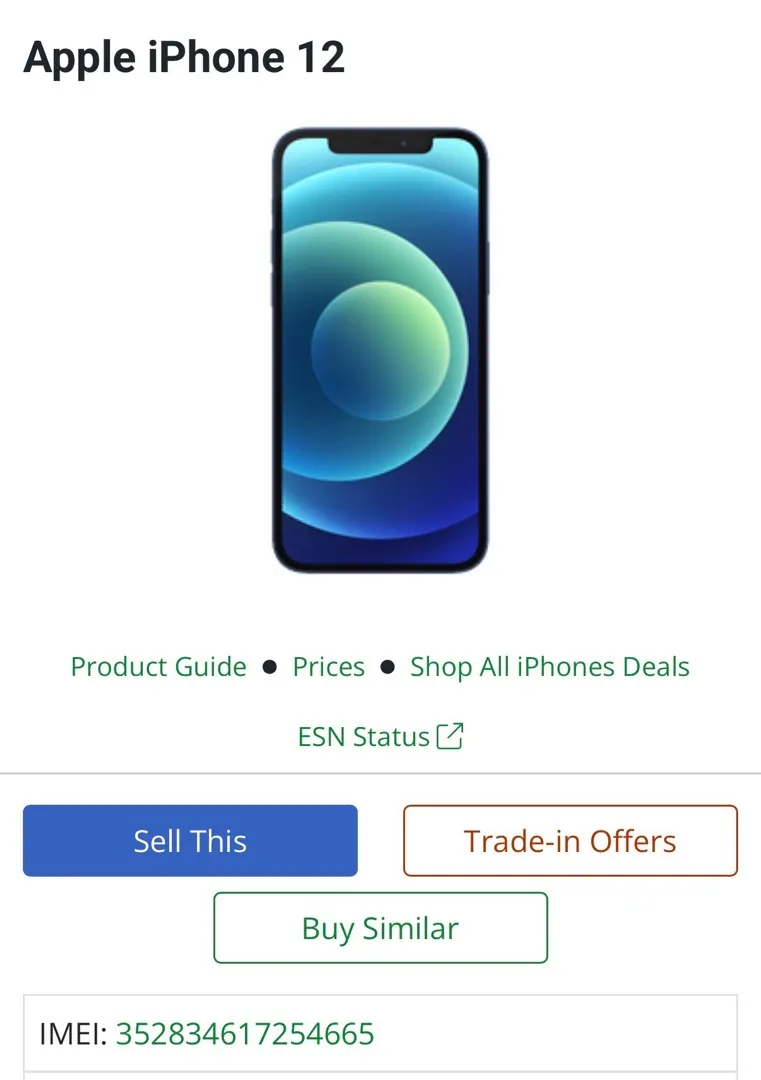This screenshot has width=761, height=1080.
Task: View Trade-in Offers
Action: point(570,841)
